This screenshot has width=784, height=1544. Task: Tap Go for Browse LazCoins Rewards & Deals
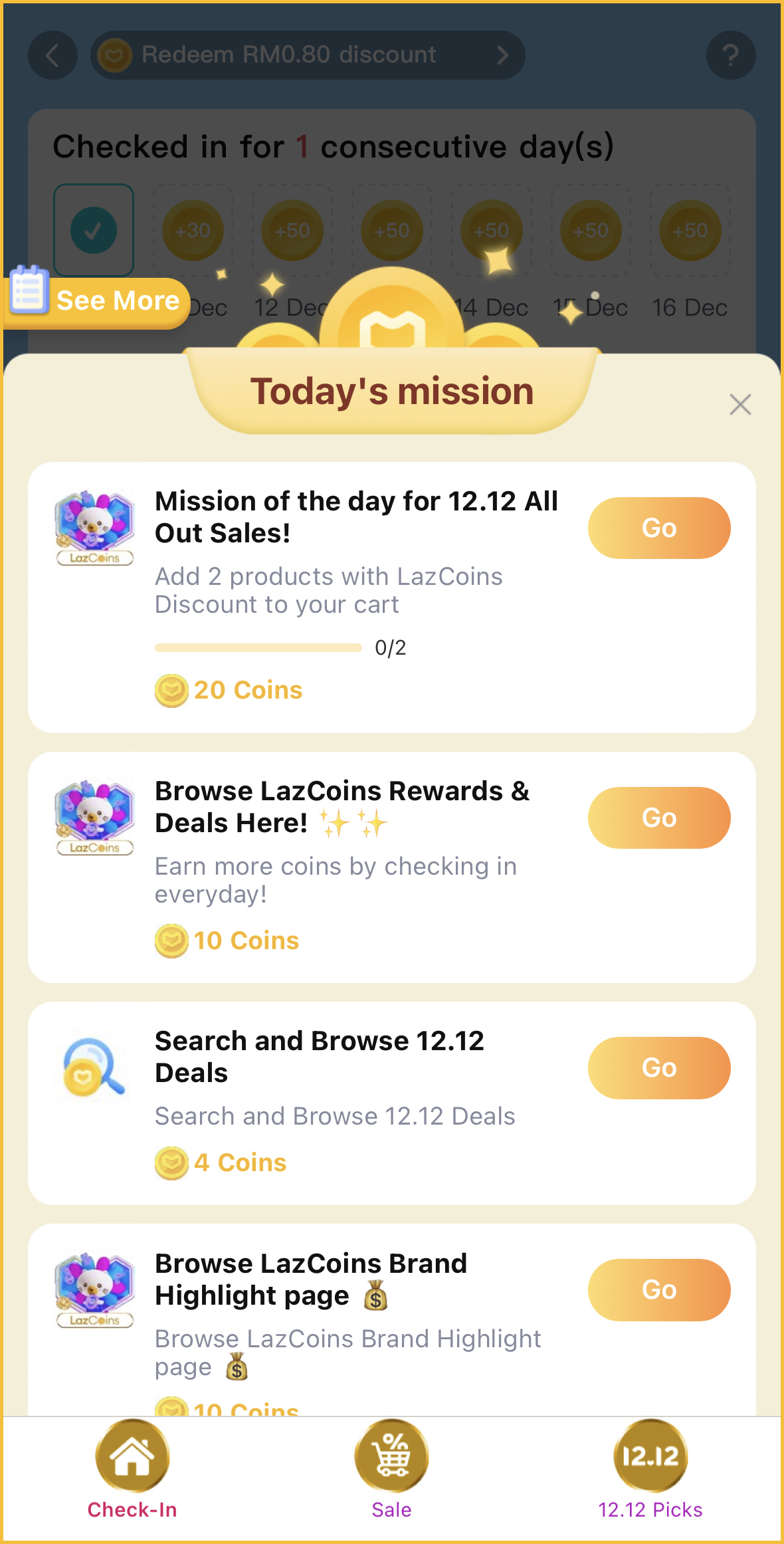[658, 818]
